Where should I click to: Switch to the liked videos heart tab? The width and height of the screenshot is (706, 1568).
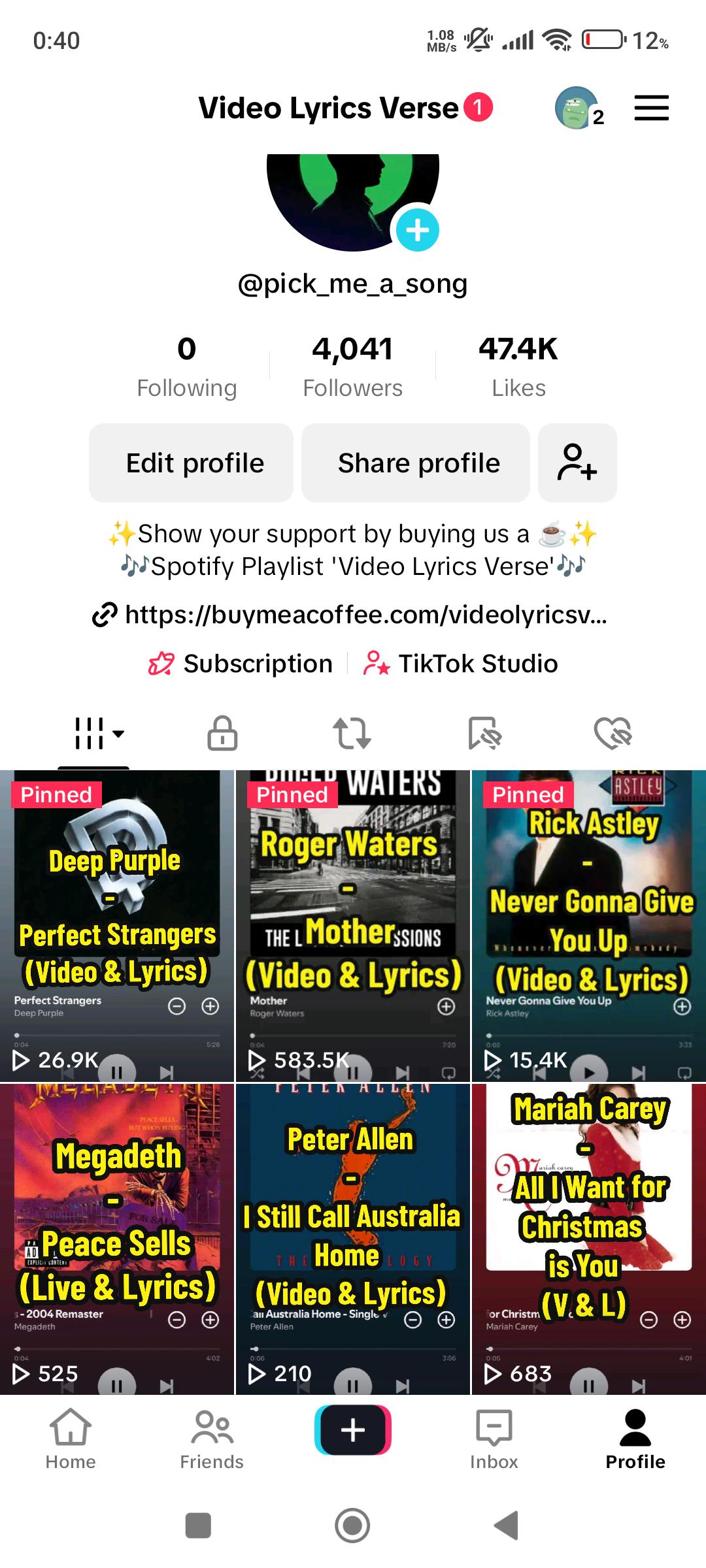[613, 733]
